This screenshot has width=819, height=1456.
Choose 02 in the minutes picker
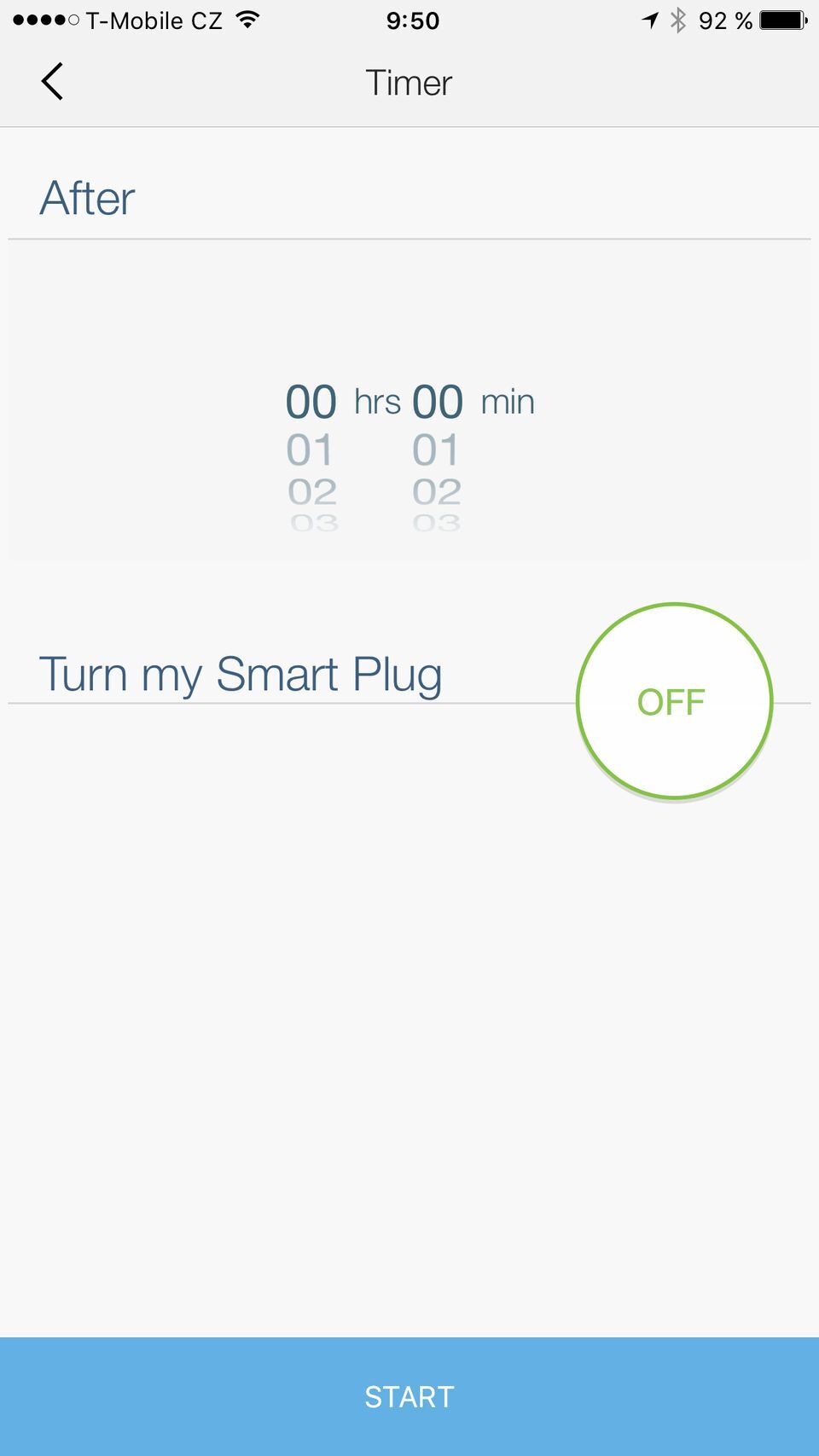(437, 492)
